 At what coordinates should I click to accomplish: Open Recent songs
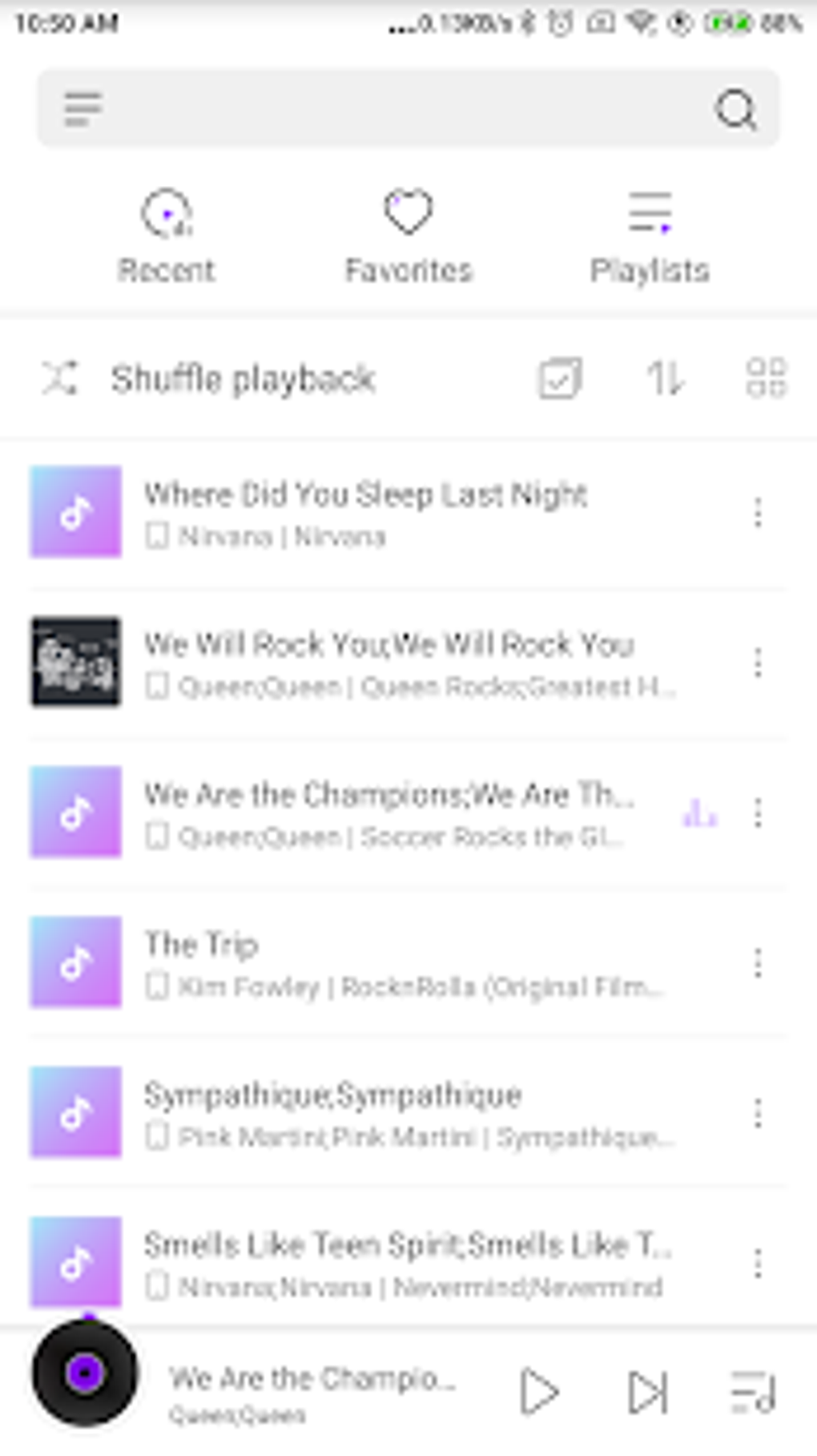(x=167, y=237)
